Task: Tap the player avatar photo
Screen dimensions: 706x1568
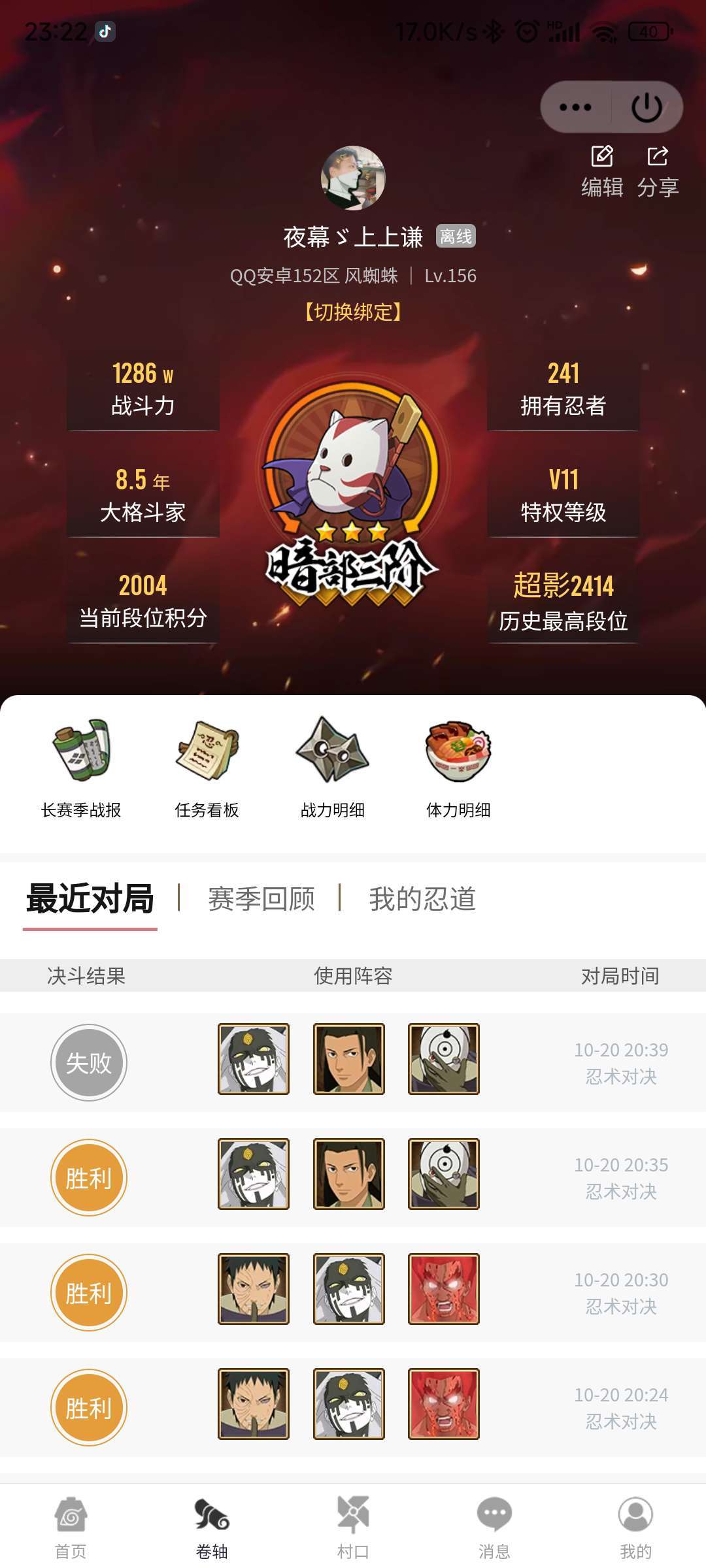Action: 353,178
